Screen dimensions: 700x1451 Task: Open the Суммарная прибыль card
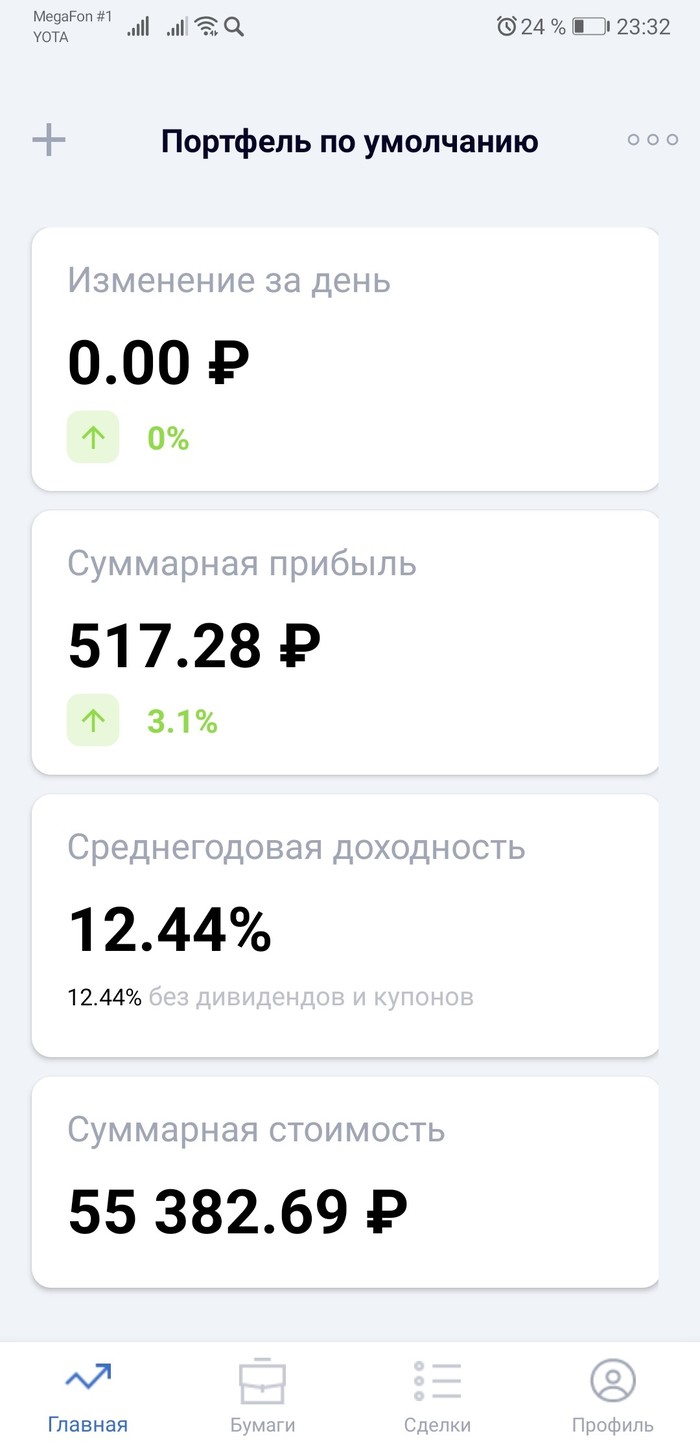click(x=346, y=642)
